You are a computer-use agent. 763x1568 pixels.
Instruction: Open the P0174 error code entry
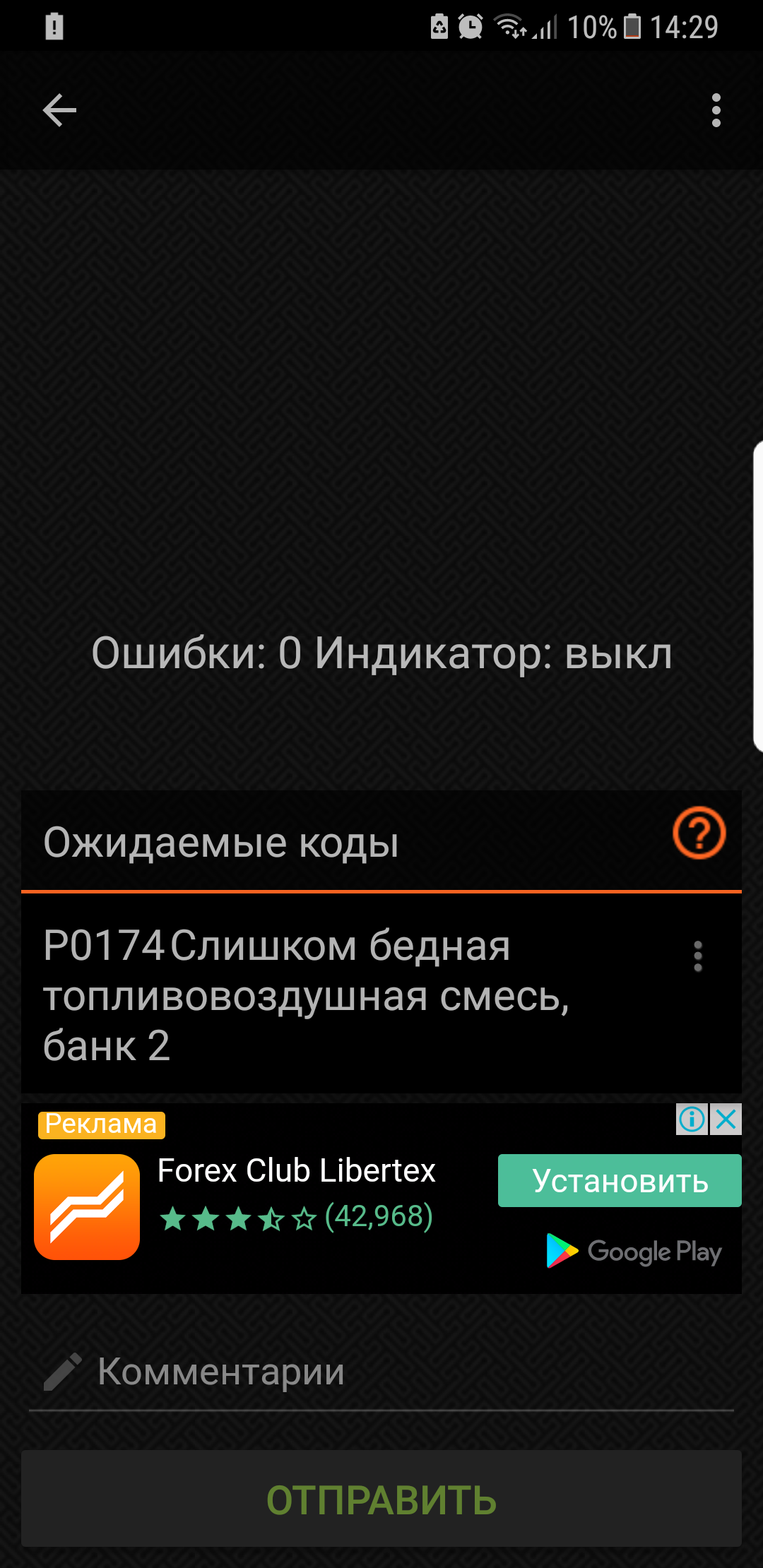pyautogui.click(x=381, y=994)
